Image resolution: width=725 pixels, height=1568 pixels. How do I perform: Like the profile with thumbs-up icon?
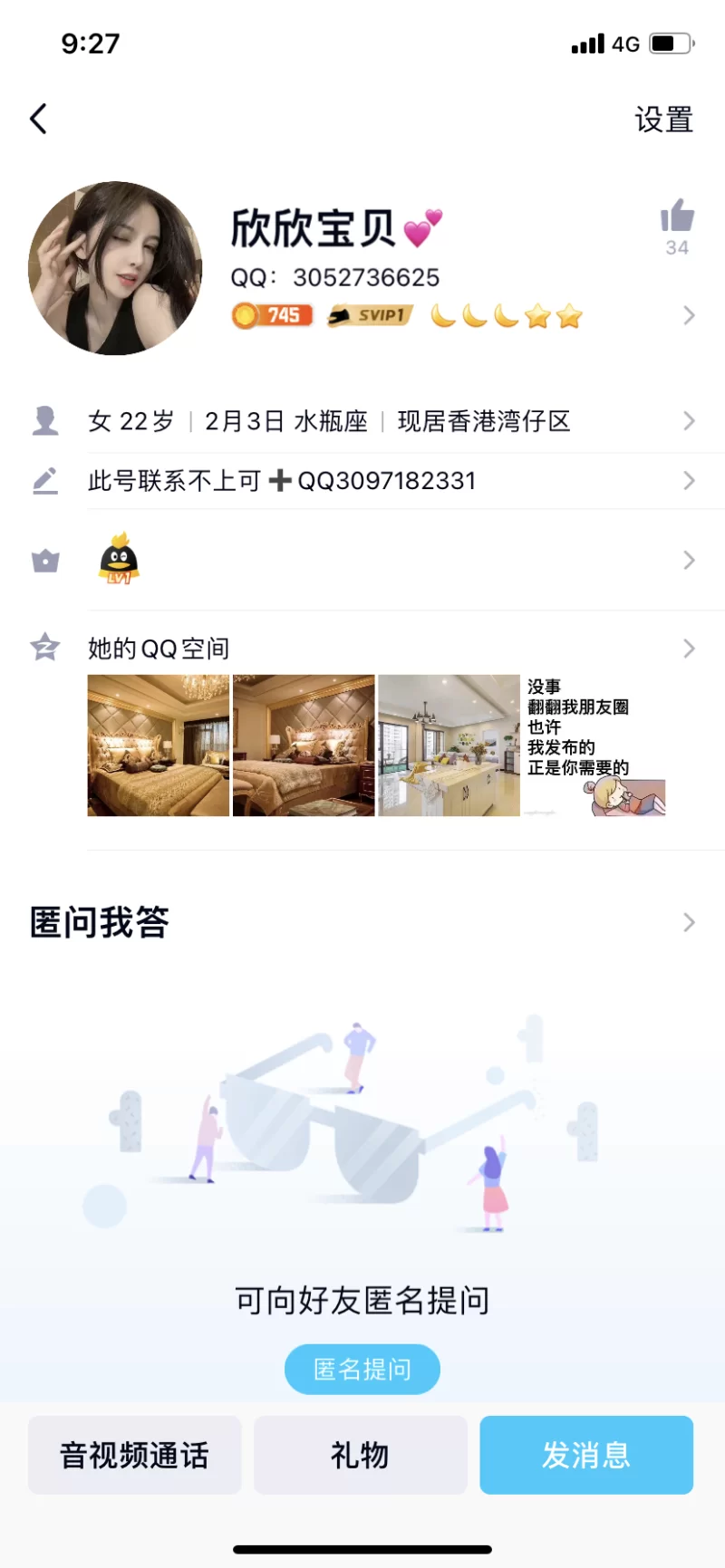tap(676, 217)
